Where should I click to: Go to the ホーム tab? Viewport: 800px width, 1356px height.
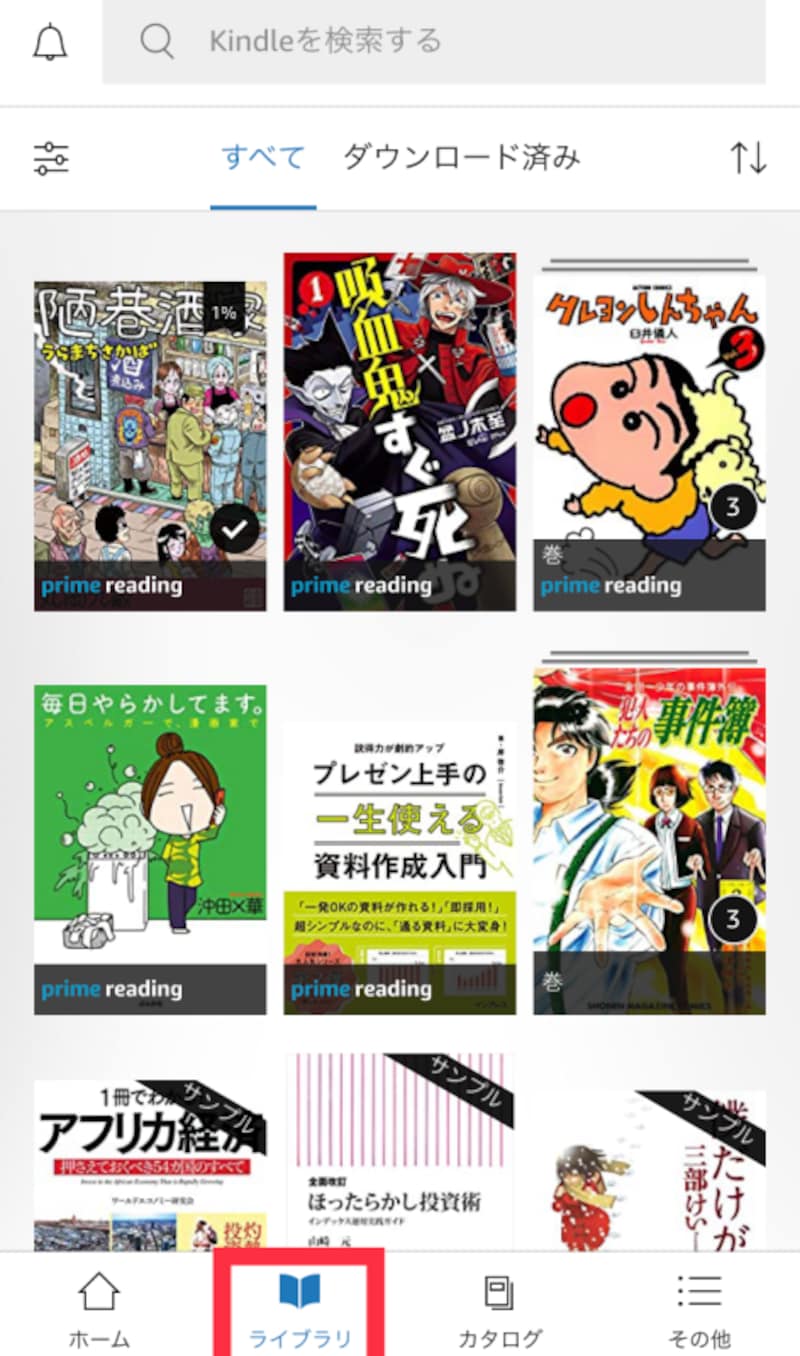pos(99,1308)
